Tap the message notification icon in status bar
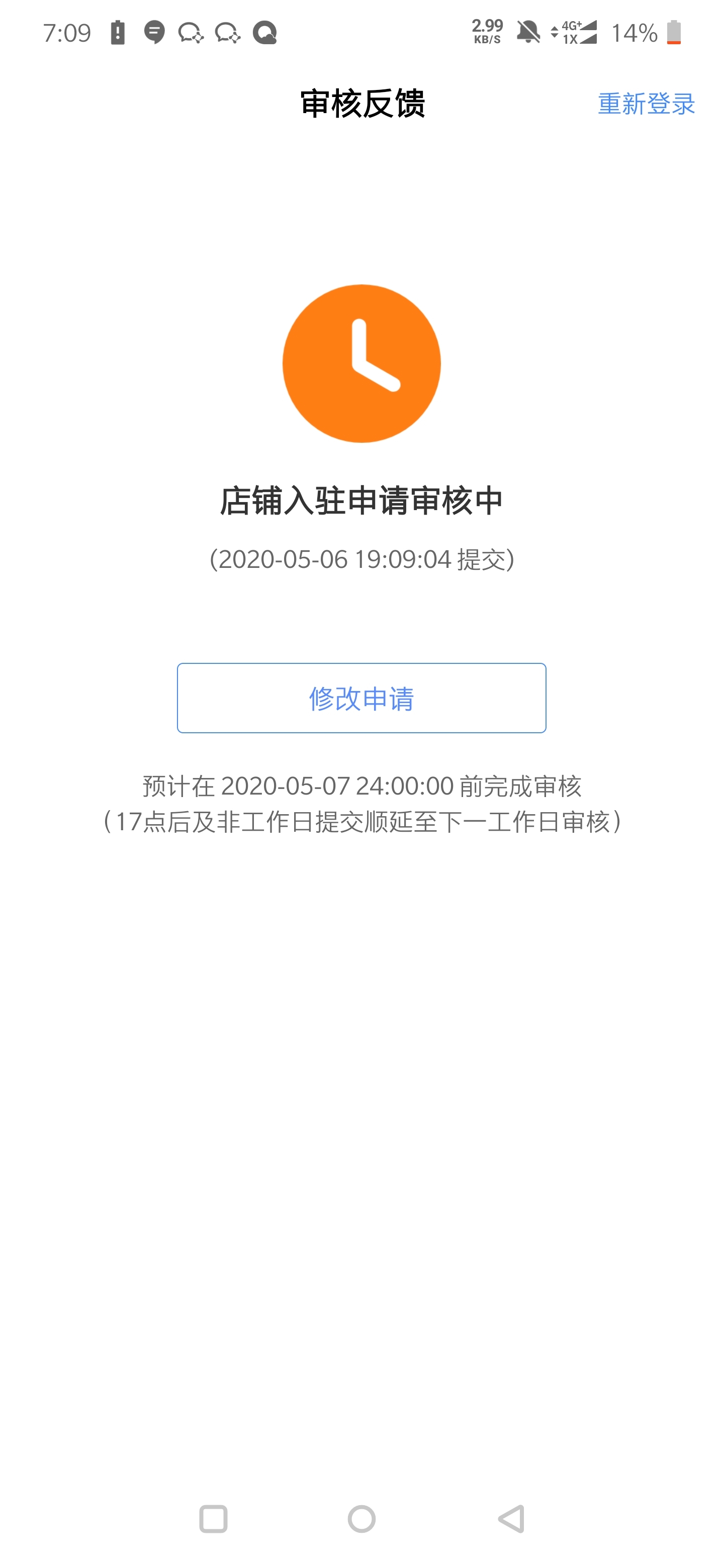This screenshot has height=1568, width=724. [x=155, y=34]
